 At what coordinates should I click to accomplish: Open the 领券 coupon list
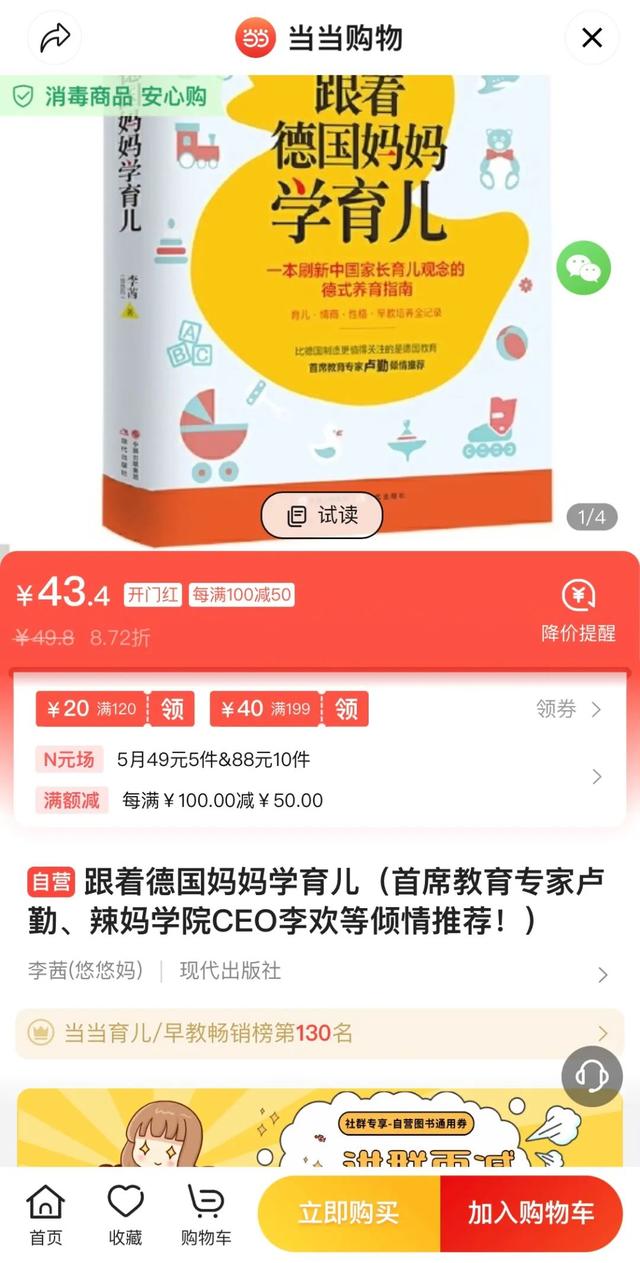pyautogui.click(x=569, y=709)
